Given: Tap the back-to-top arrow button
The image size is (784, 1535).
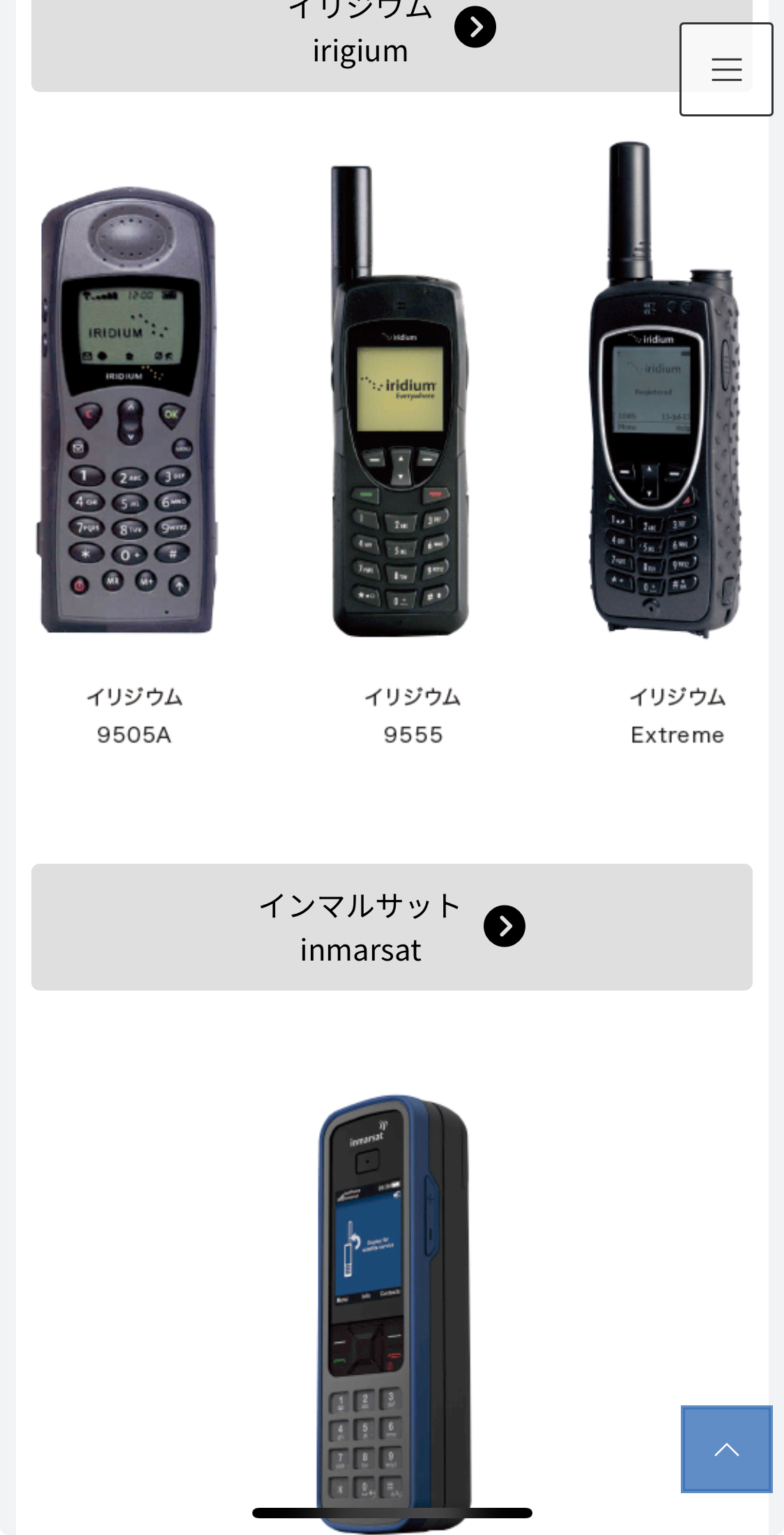Looking at the screenshot, I should [726, 1449].
